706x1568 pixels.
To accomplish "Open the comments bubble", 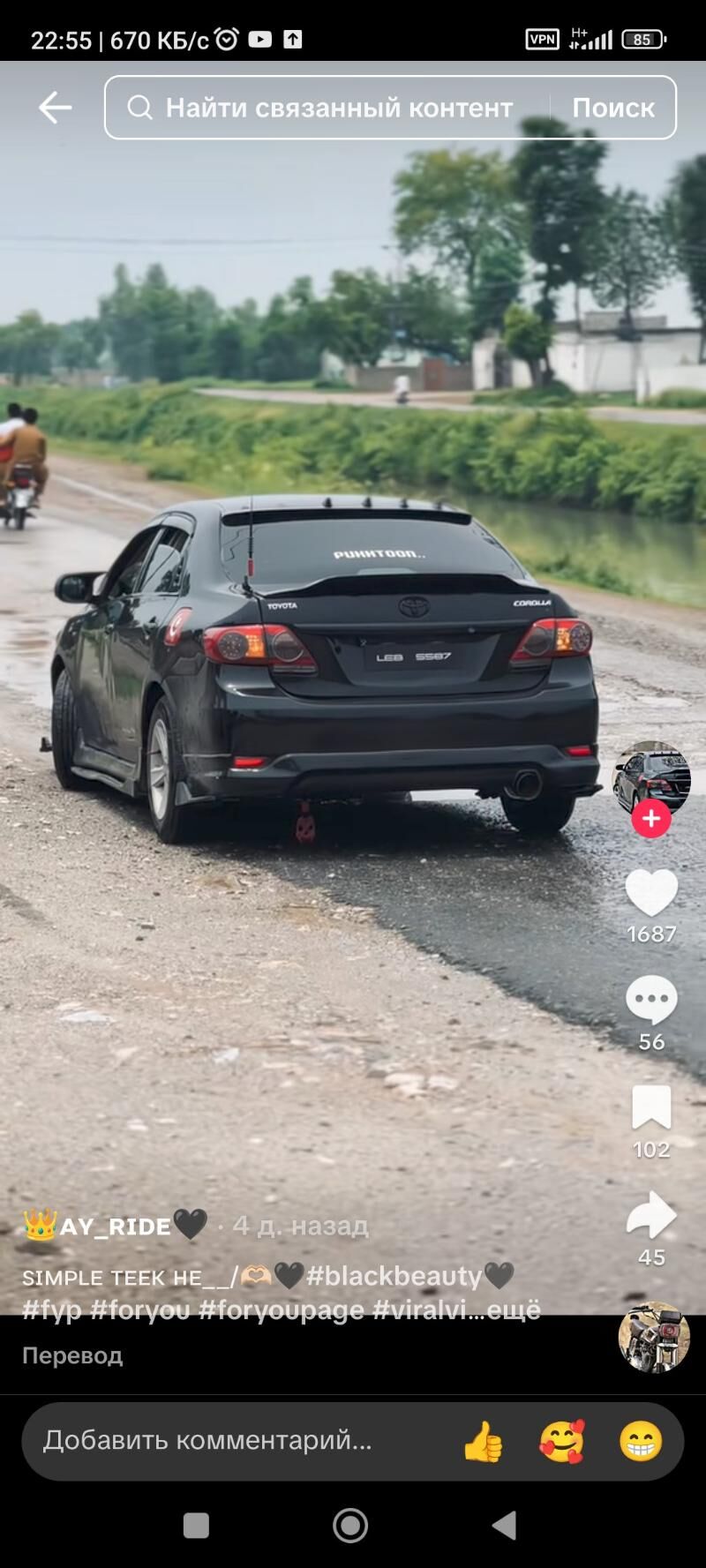I will pos(651,1000).
